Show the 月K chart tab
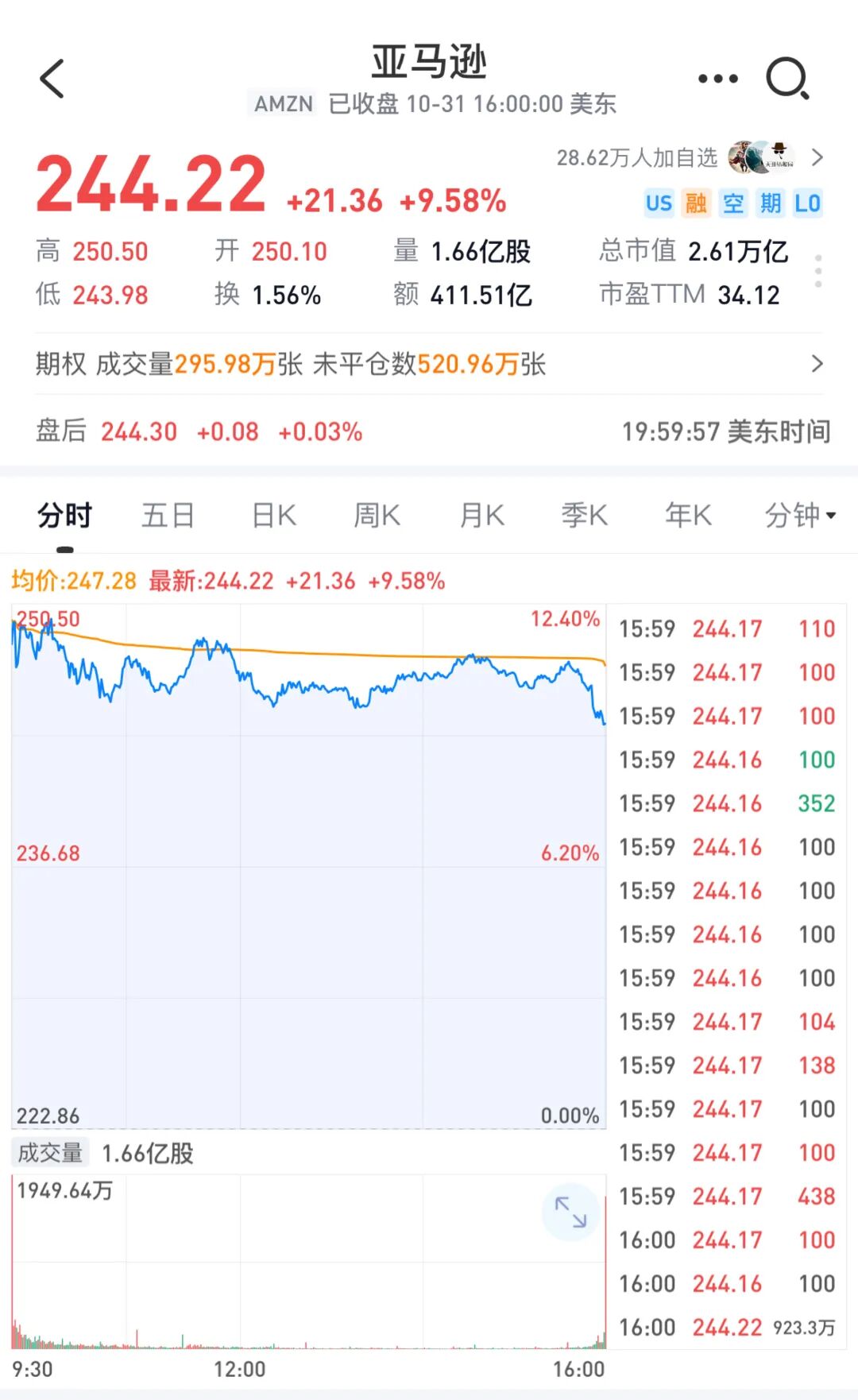The image size is (858, 1400). (x=482, y=516)
